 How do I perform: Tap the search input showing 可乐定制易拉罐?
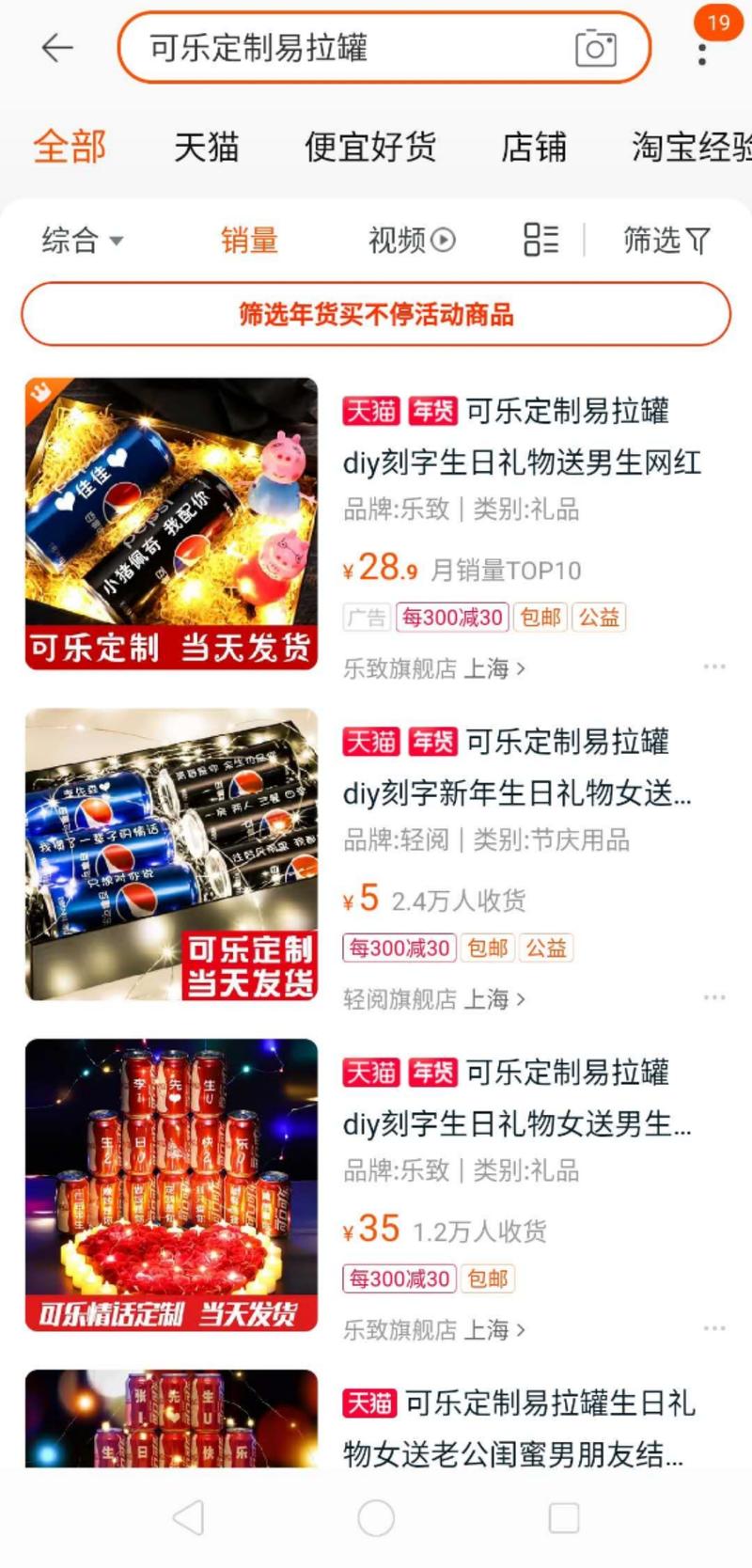(348, 49)
